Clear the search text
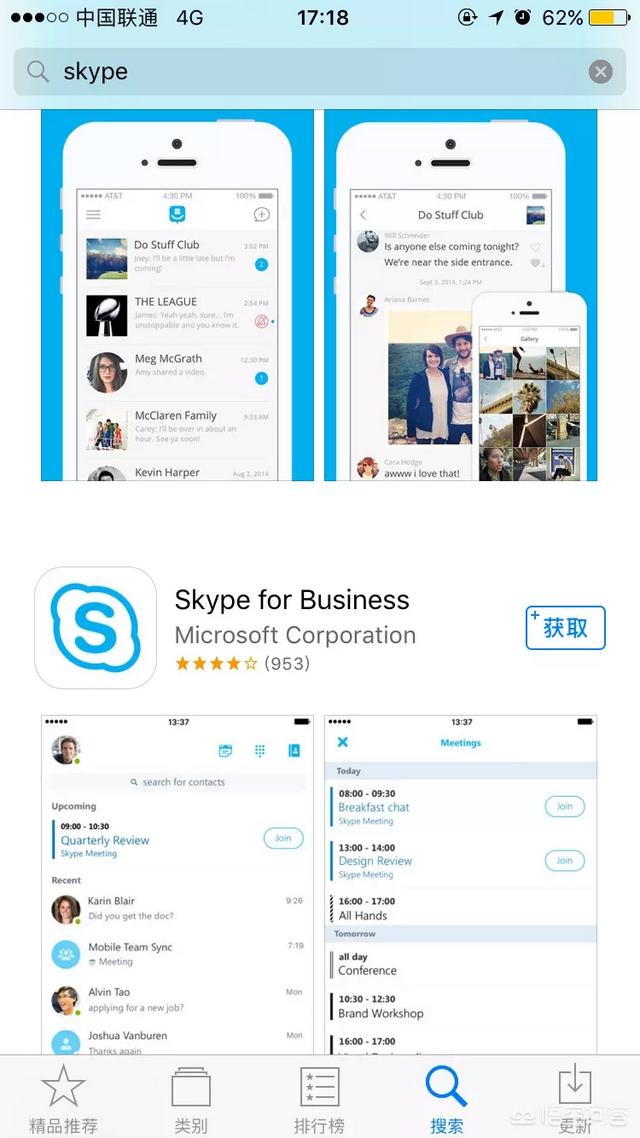Screen dimensions: 640x1138 (600, 72)
